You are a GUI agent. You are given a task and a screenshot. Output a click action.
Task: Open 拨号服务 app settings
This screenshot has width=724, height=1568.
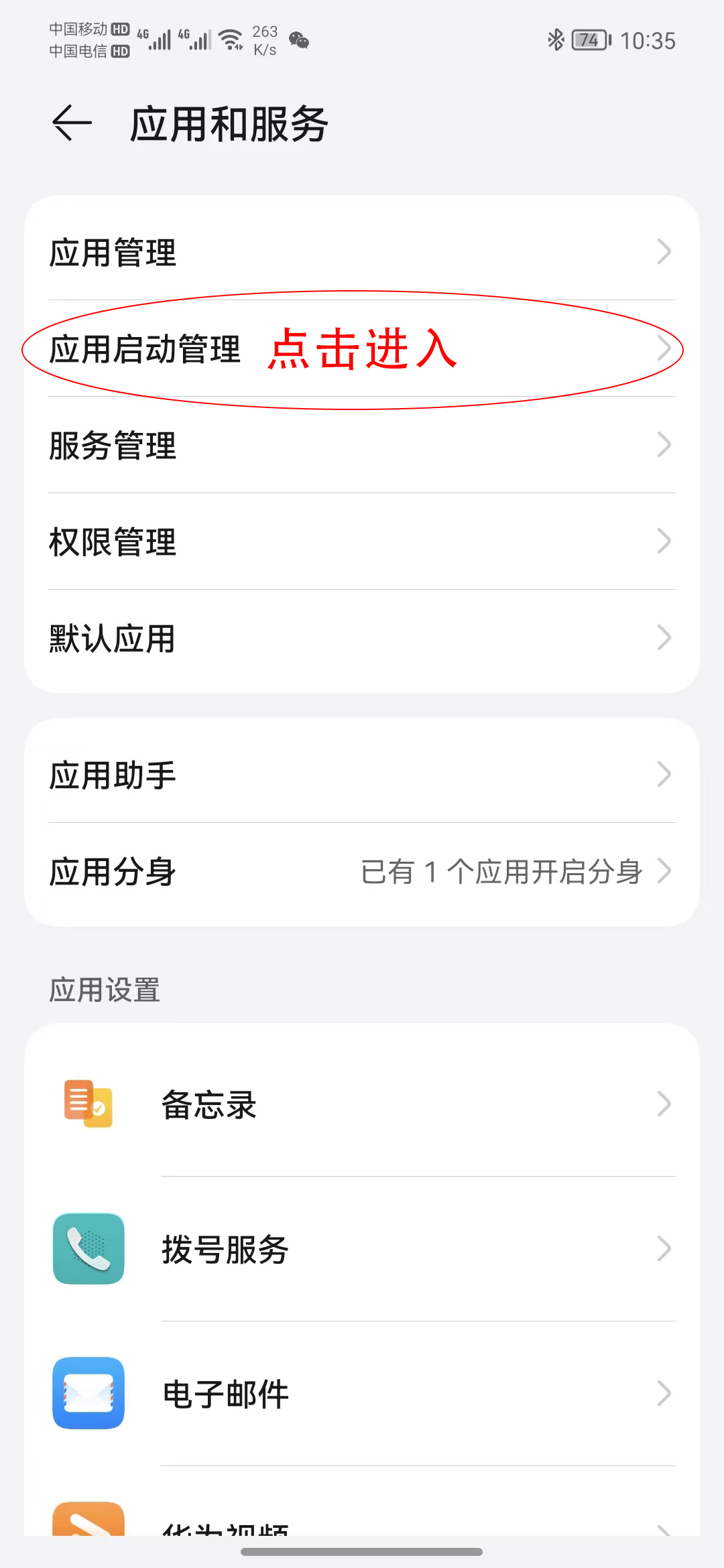362,1249
